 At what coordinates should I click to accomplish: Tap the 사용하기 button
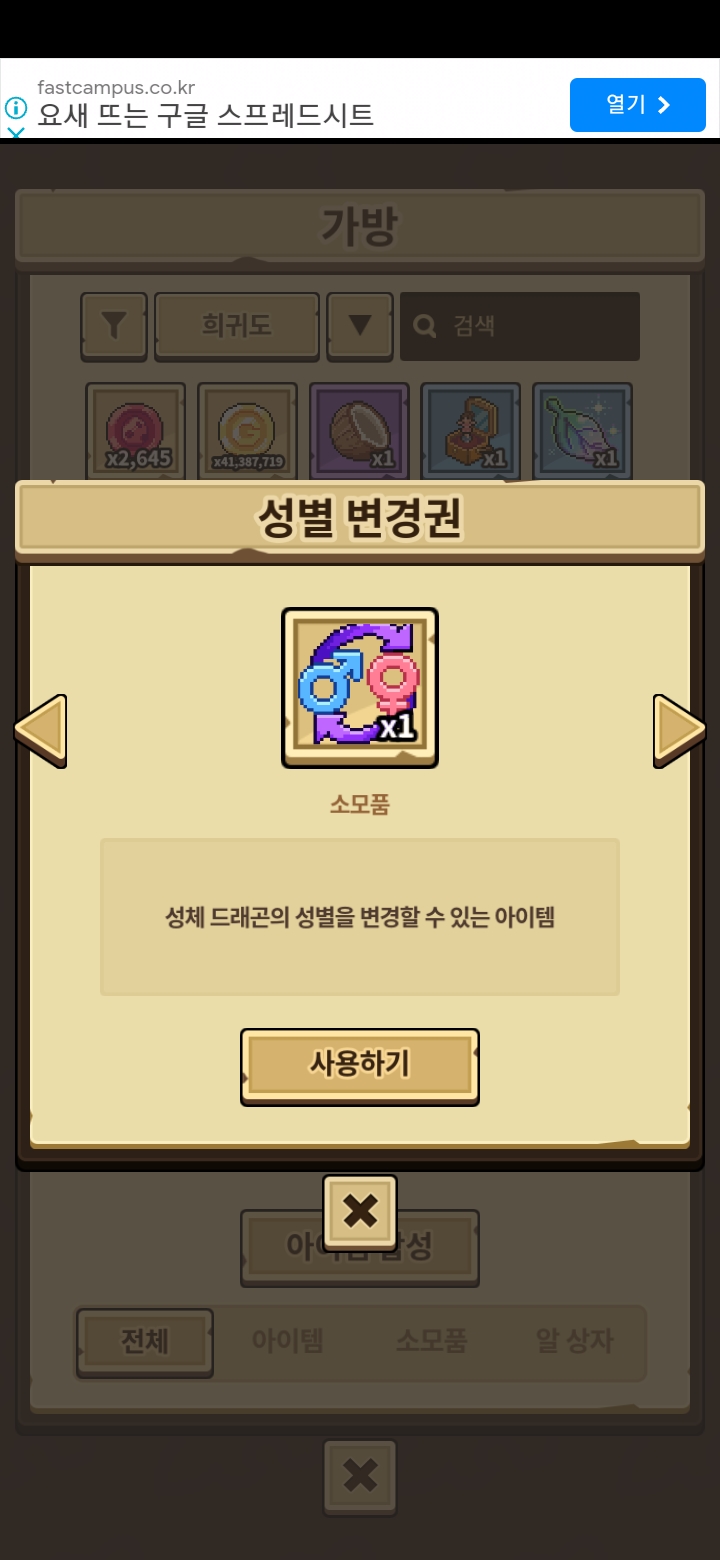pyautogui.click(x=360, y=1065)
